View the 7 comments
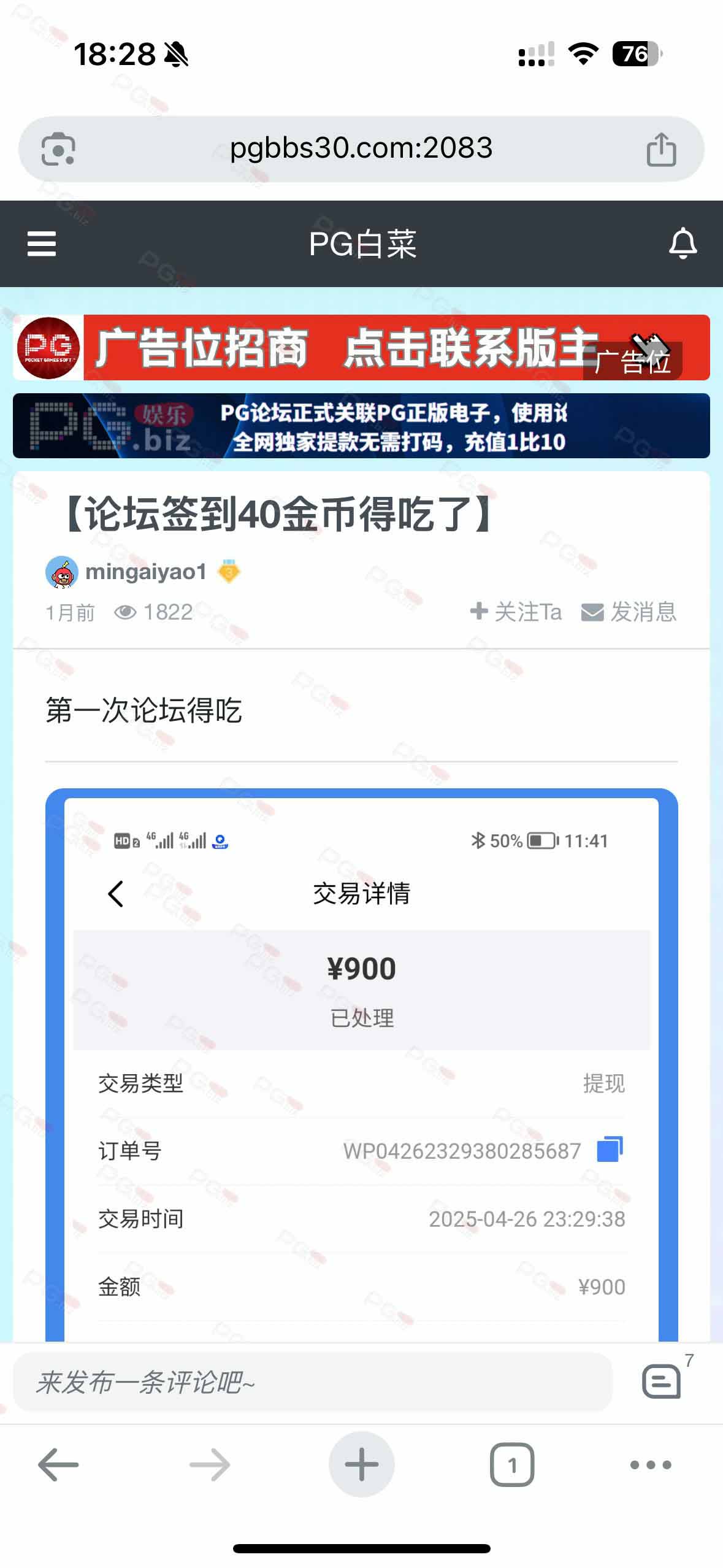Viewport: 723px width, 1568px height. point(662,1382)
